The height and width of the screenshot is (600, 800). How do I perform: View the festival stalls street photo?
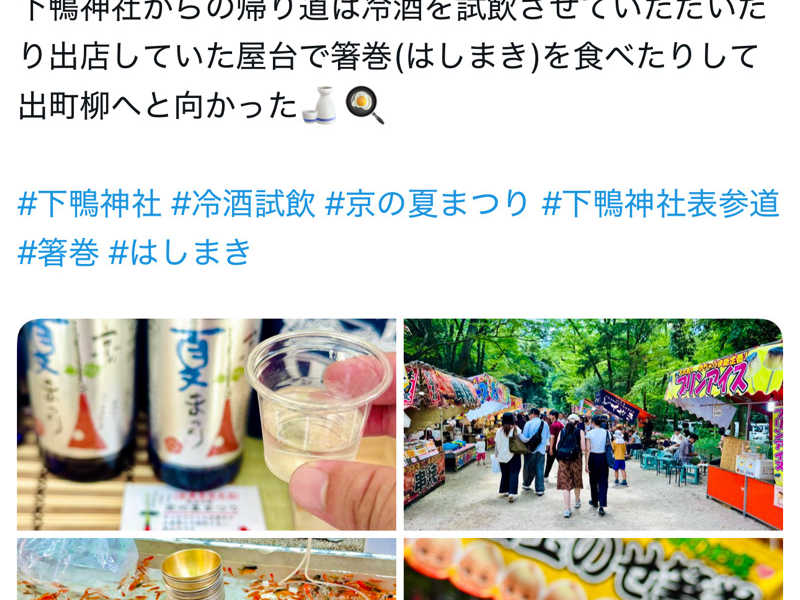click(593, 424)
